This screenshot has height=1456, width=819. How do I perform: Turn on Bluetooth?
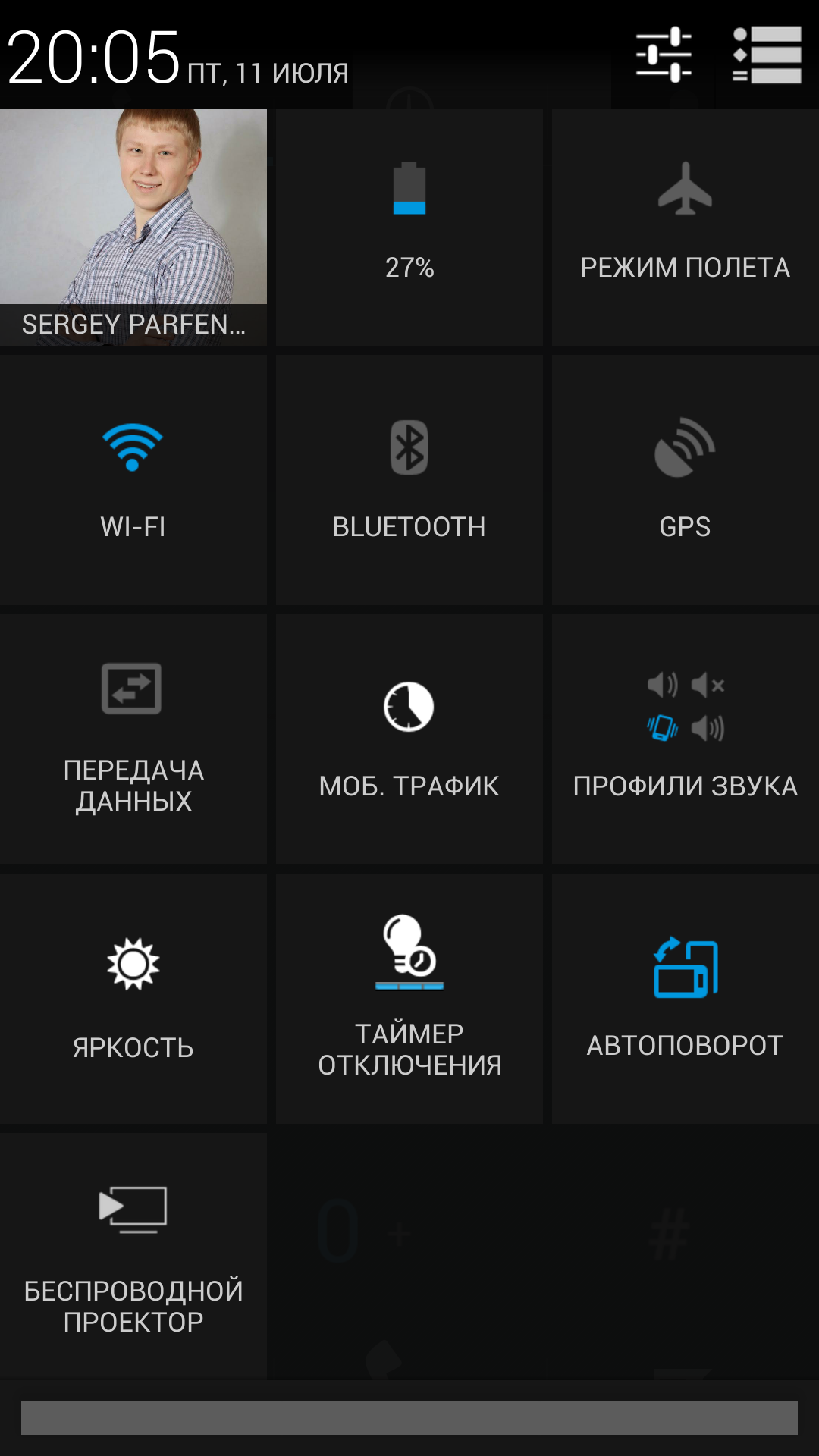409,480
